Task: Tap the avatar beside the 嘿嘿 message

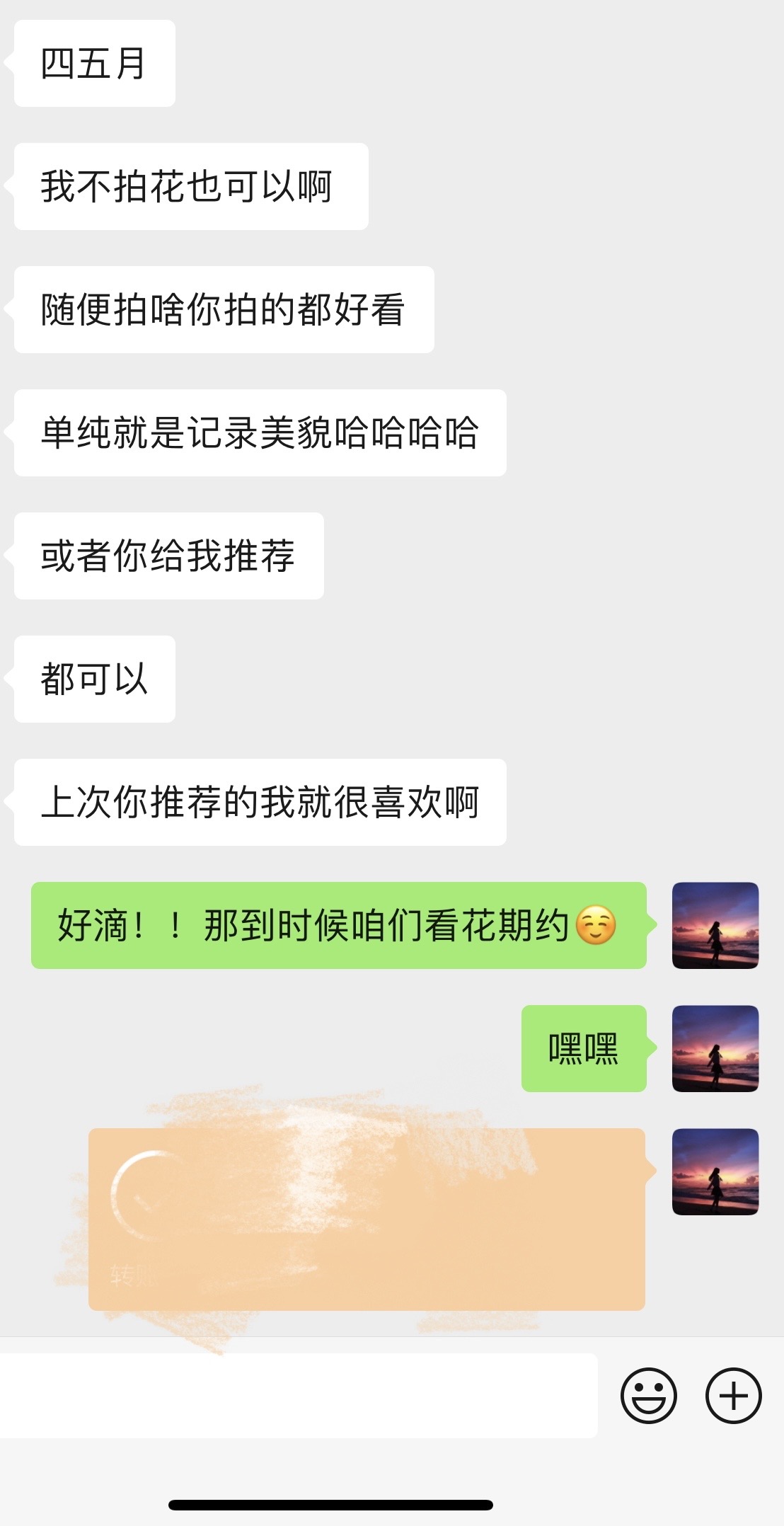Action: tap(715, 1048)
